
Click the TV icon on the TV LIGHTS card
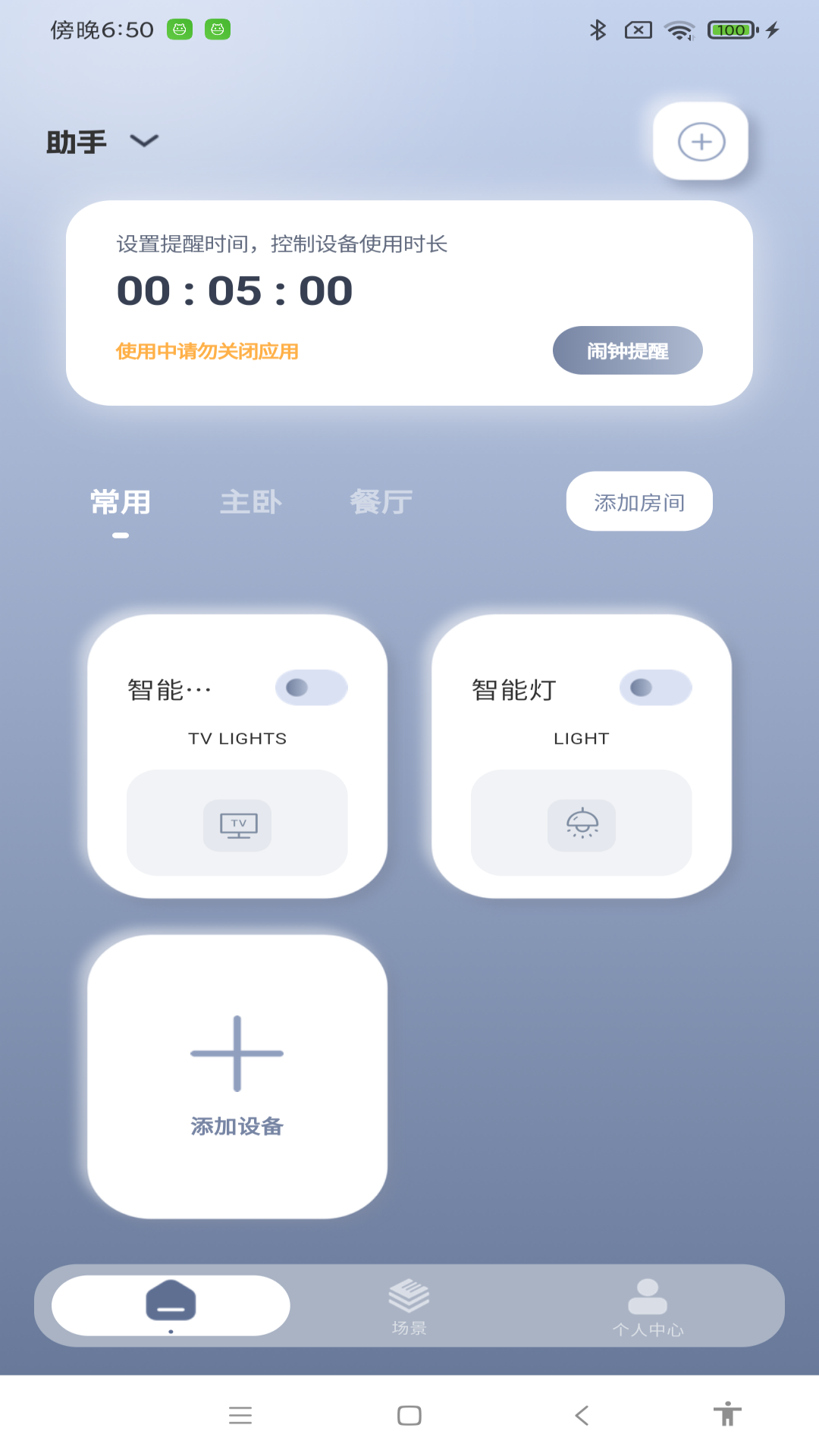(238, 825)
